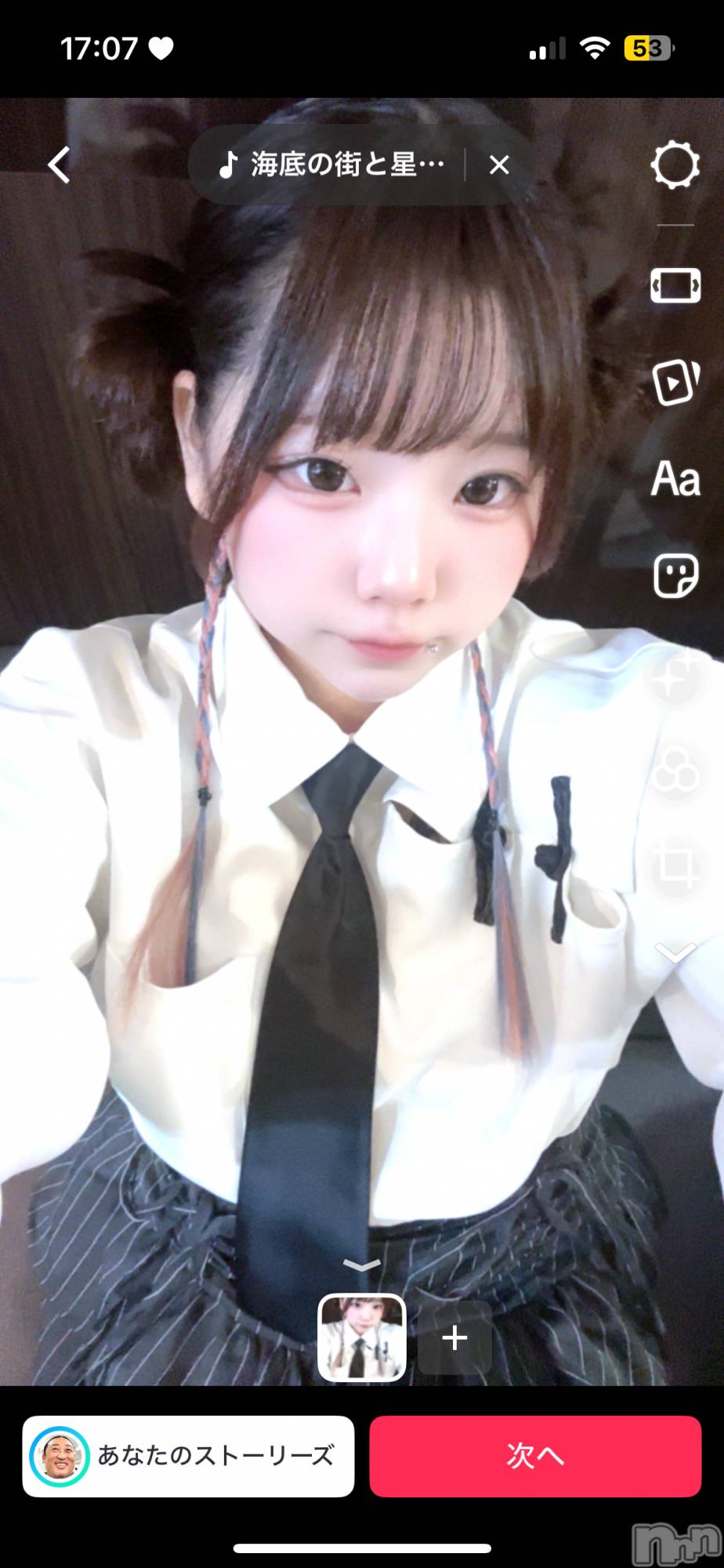Go back from the editor
This screenshot has width=724, height=1568.
pyautogui.click(x=60, y=165)
